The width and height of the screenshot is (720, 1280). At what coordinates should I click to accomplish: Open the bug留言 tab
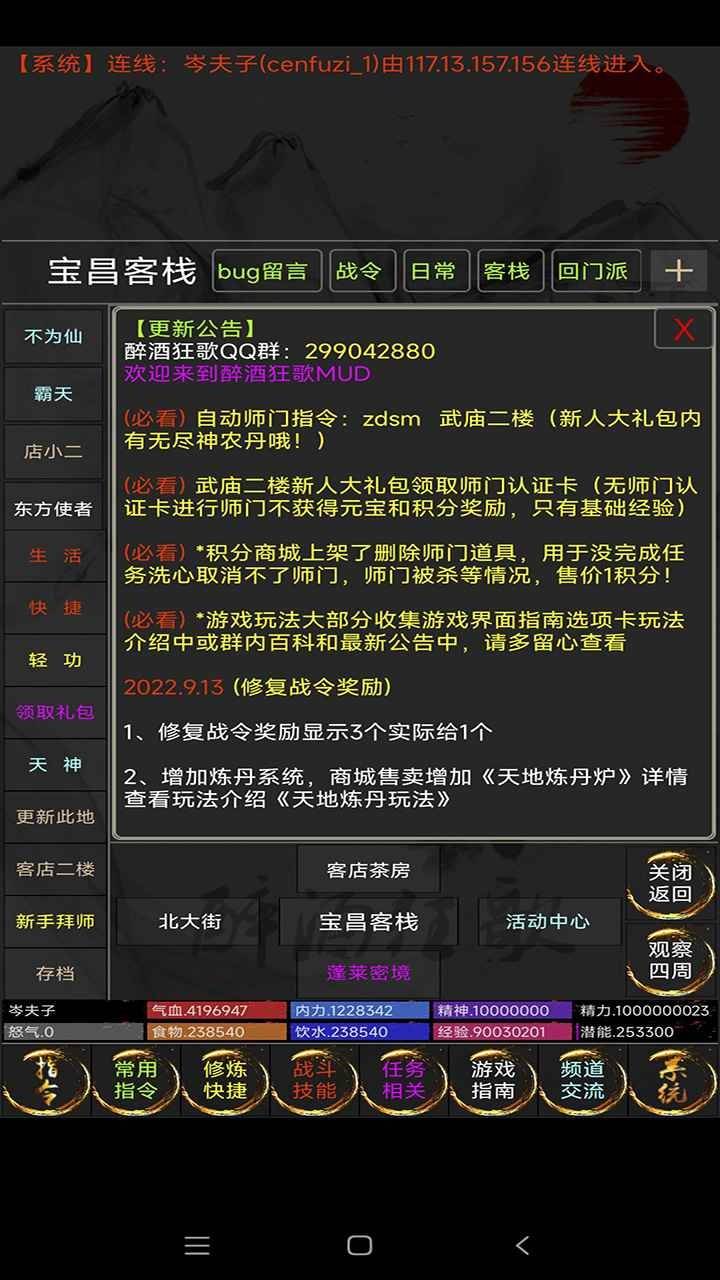point(266,271)
